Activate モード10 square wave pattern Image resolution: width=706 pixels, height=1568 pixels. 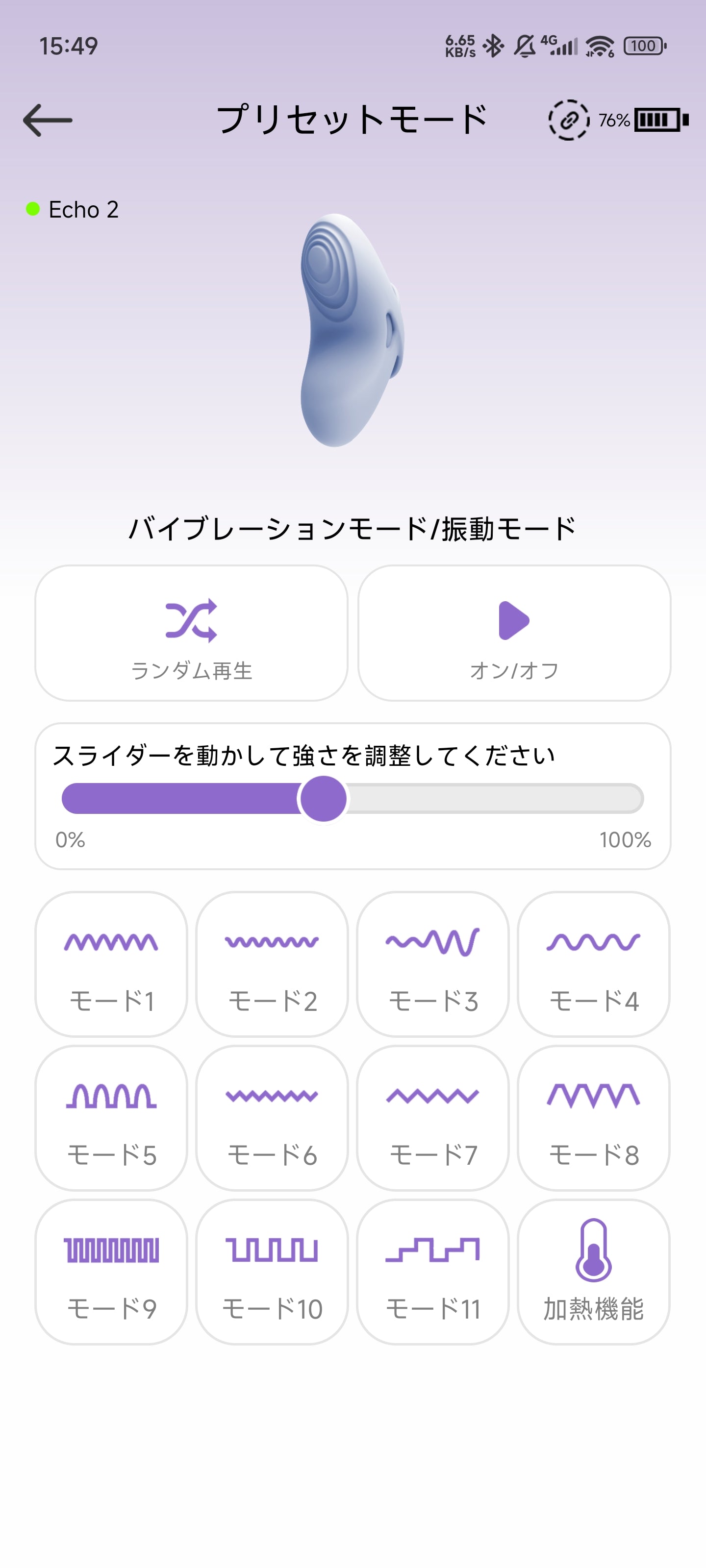272,1272
